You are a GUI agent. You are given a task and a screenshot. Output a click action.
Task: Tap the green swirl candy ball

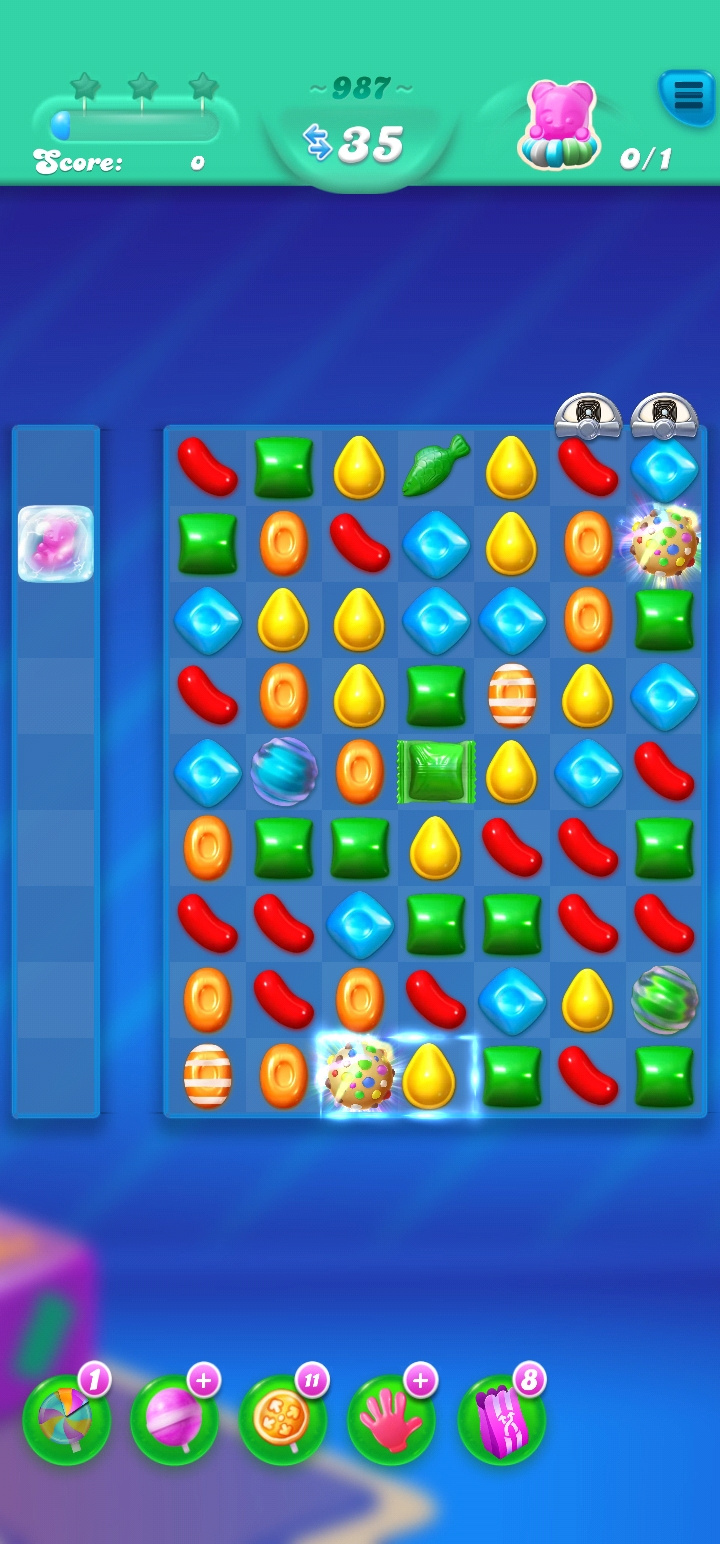point(665,999)
